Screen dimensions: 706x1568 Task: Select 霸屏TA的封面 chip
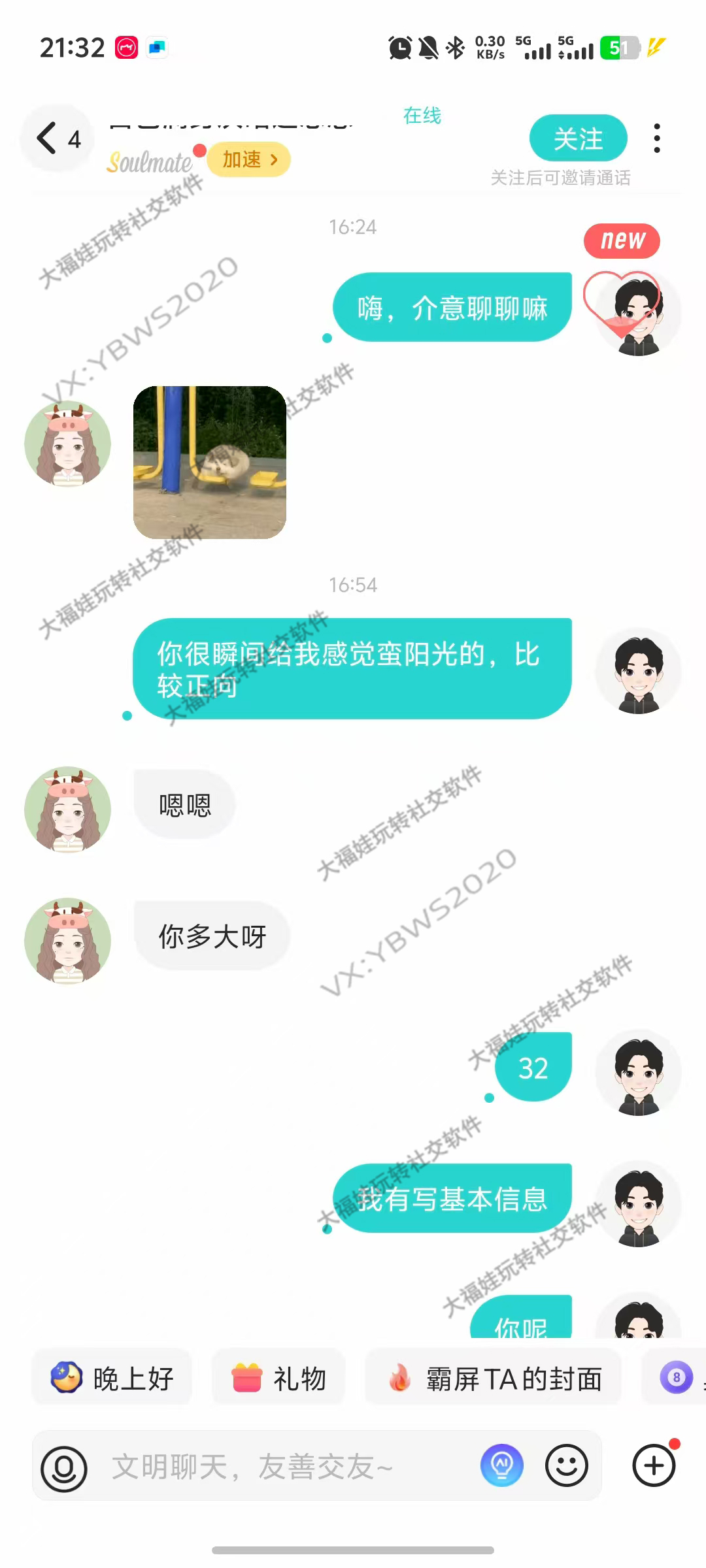[x=494, y=1379]
